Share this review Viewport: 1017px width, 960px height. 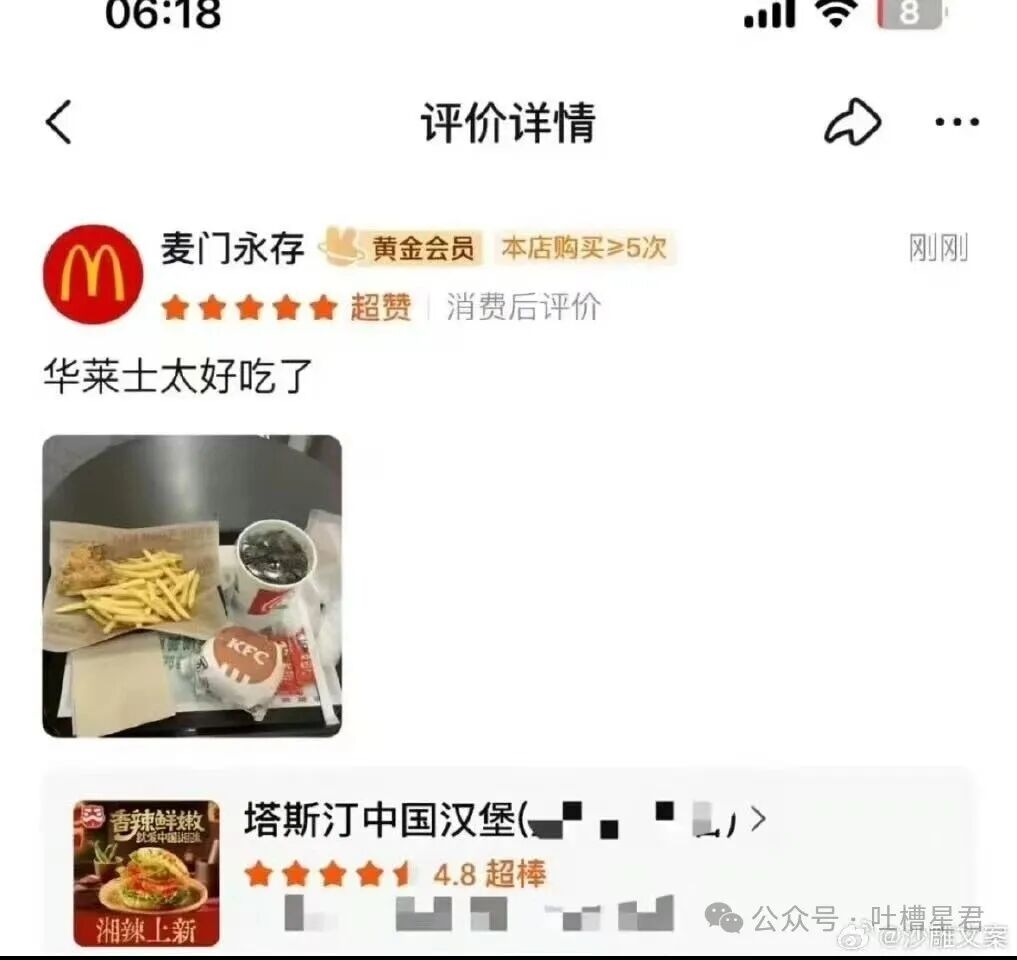852,124
